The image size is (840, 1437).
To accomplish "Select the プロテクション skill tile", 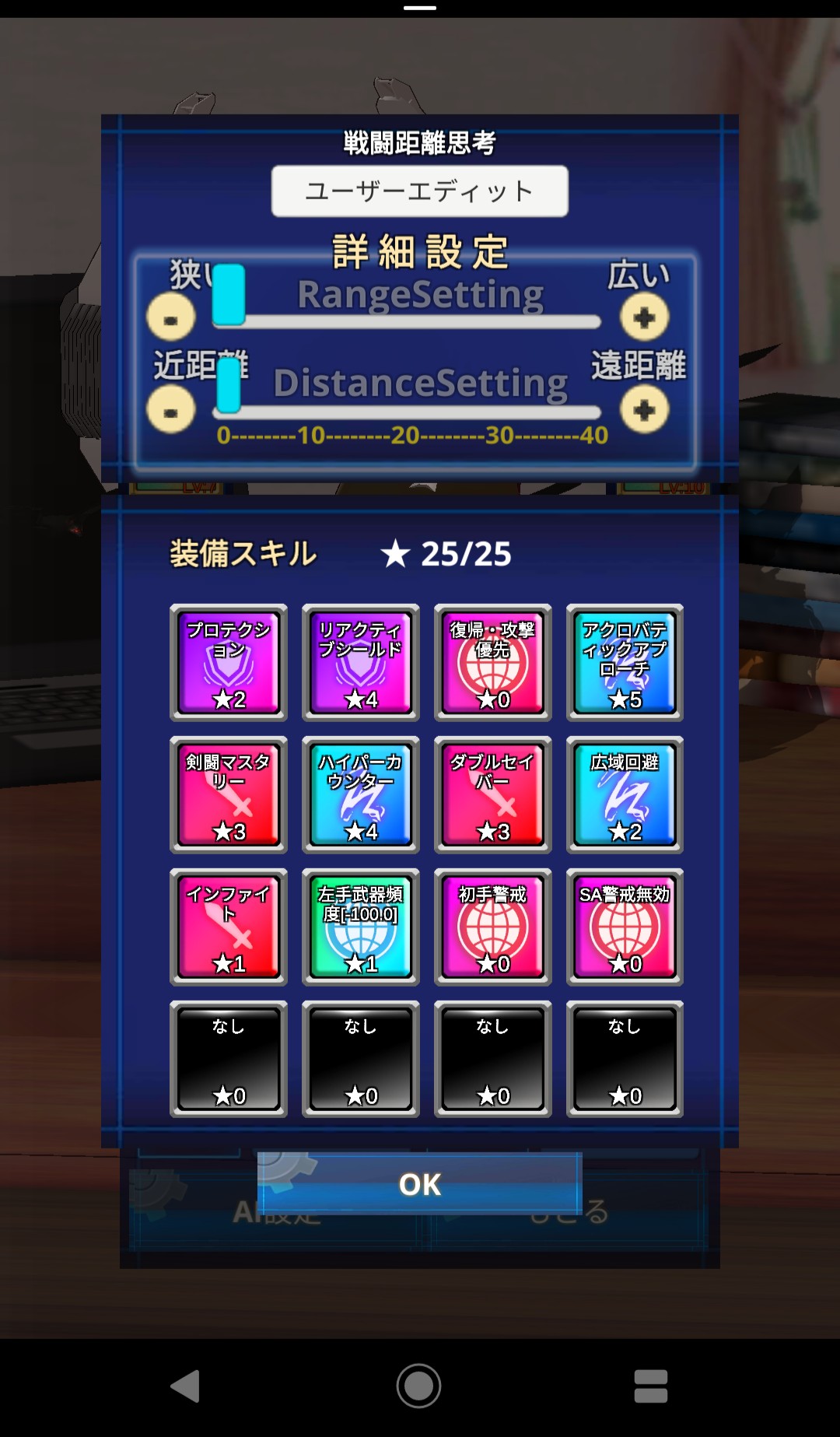I will [x=229, y=663].
